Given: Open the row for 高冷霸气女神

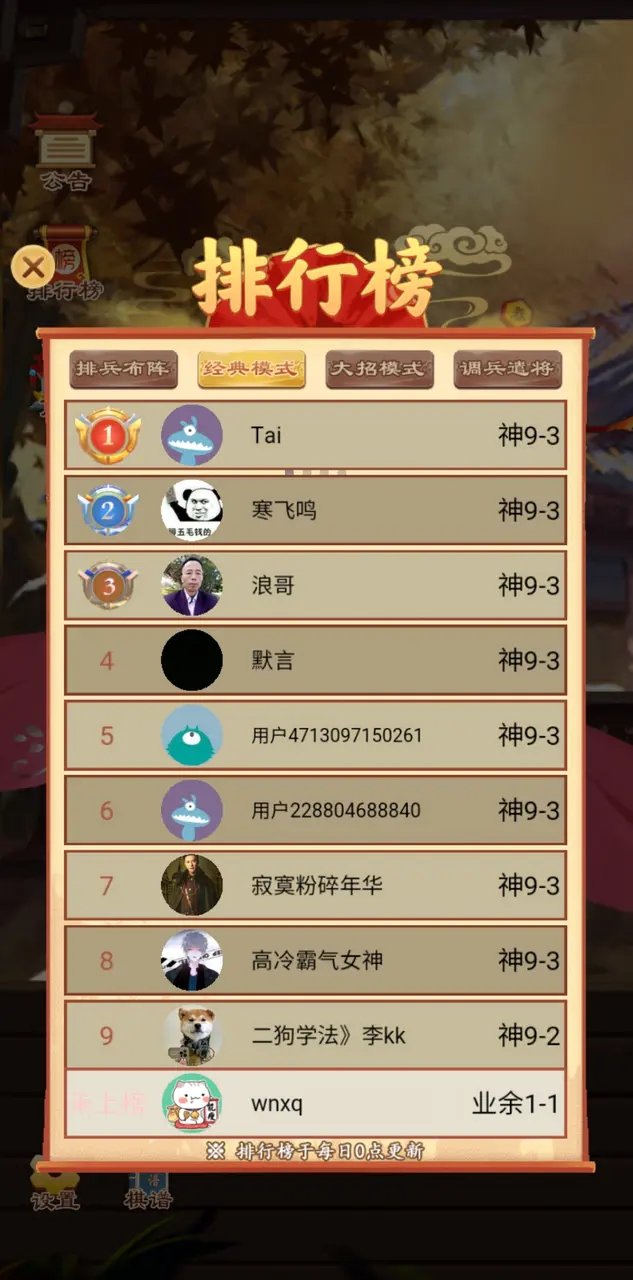Looking at the screenshot, I should (315, 960).
